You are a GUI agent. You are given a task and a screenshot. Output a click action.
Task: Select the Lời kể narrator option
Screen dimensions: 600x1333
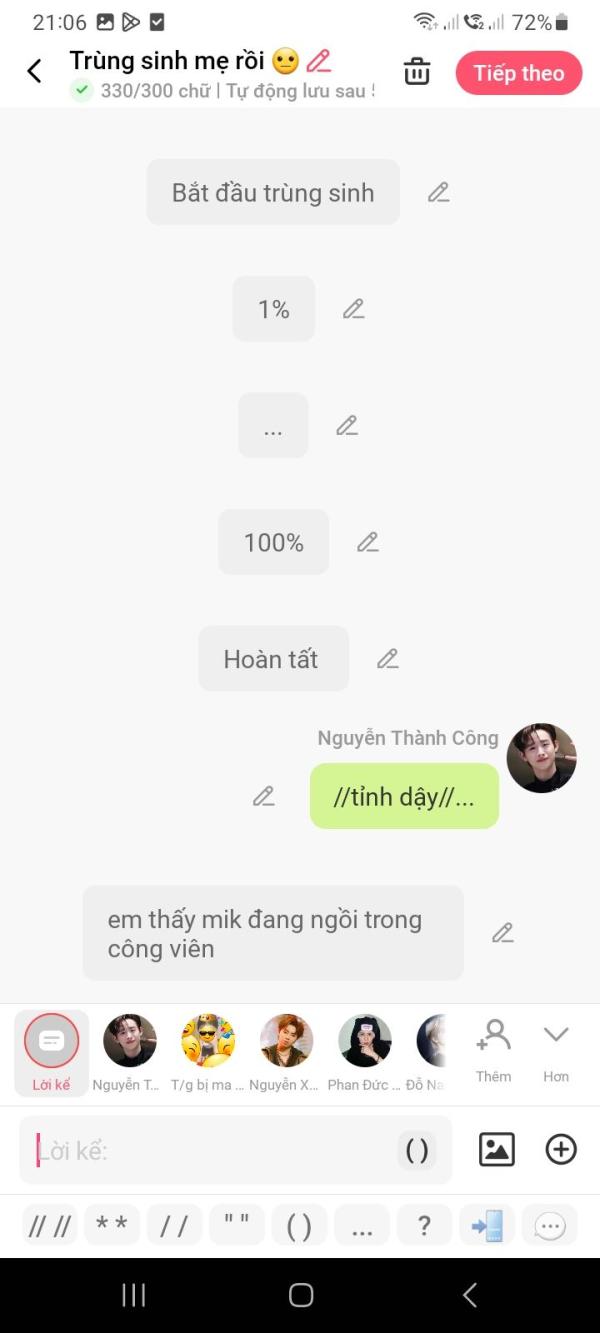[x=51, y=1052]
